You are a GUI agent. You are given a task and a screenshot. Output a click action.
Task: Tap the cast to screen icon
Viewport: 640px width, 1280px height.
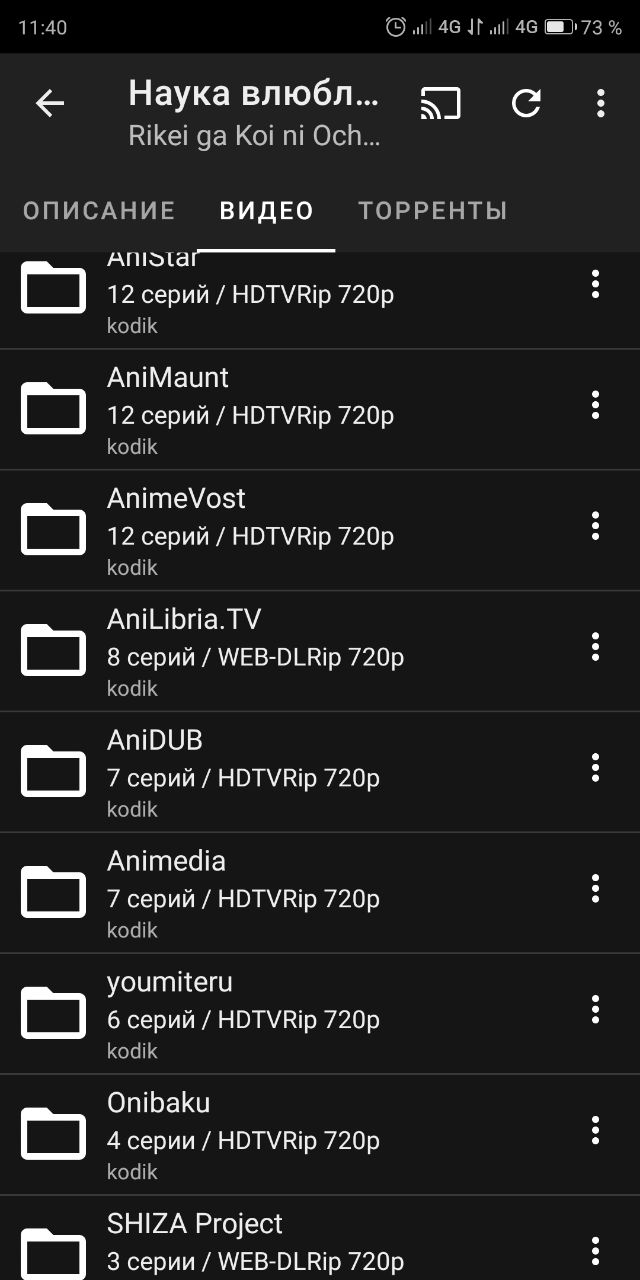[440, 103]
